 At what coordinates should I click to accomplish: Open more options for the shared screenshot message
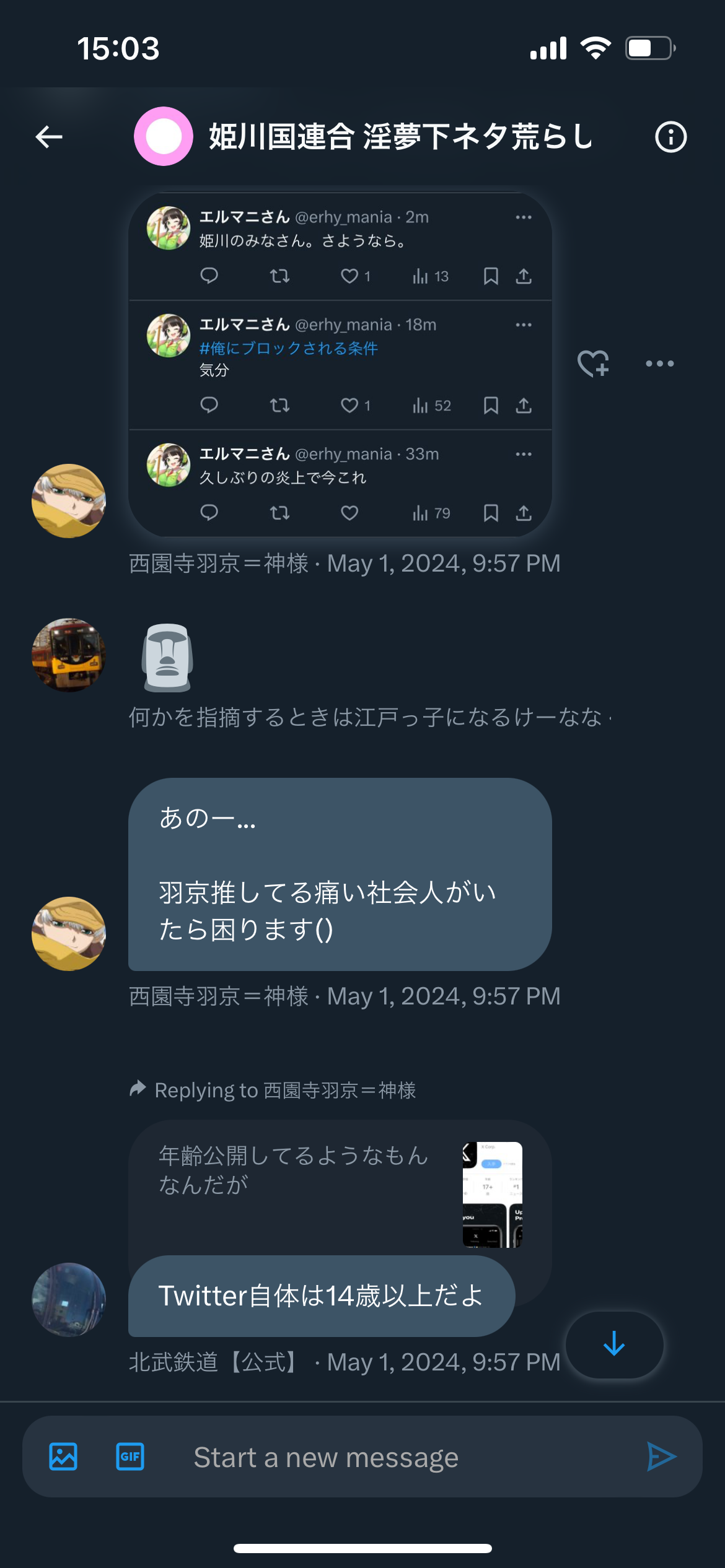[x=659, y=364]
